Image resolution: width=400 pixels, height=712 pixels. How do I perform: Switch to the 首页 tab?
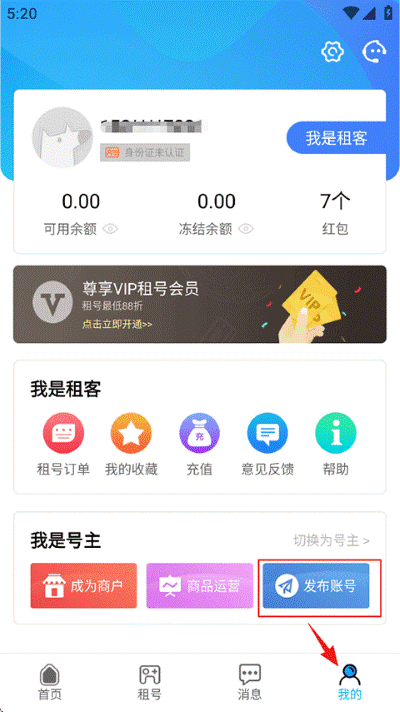pos(49,682)
